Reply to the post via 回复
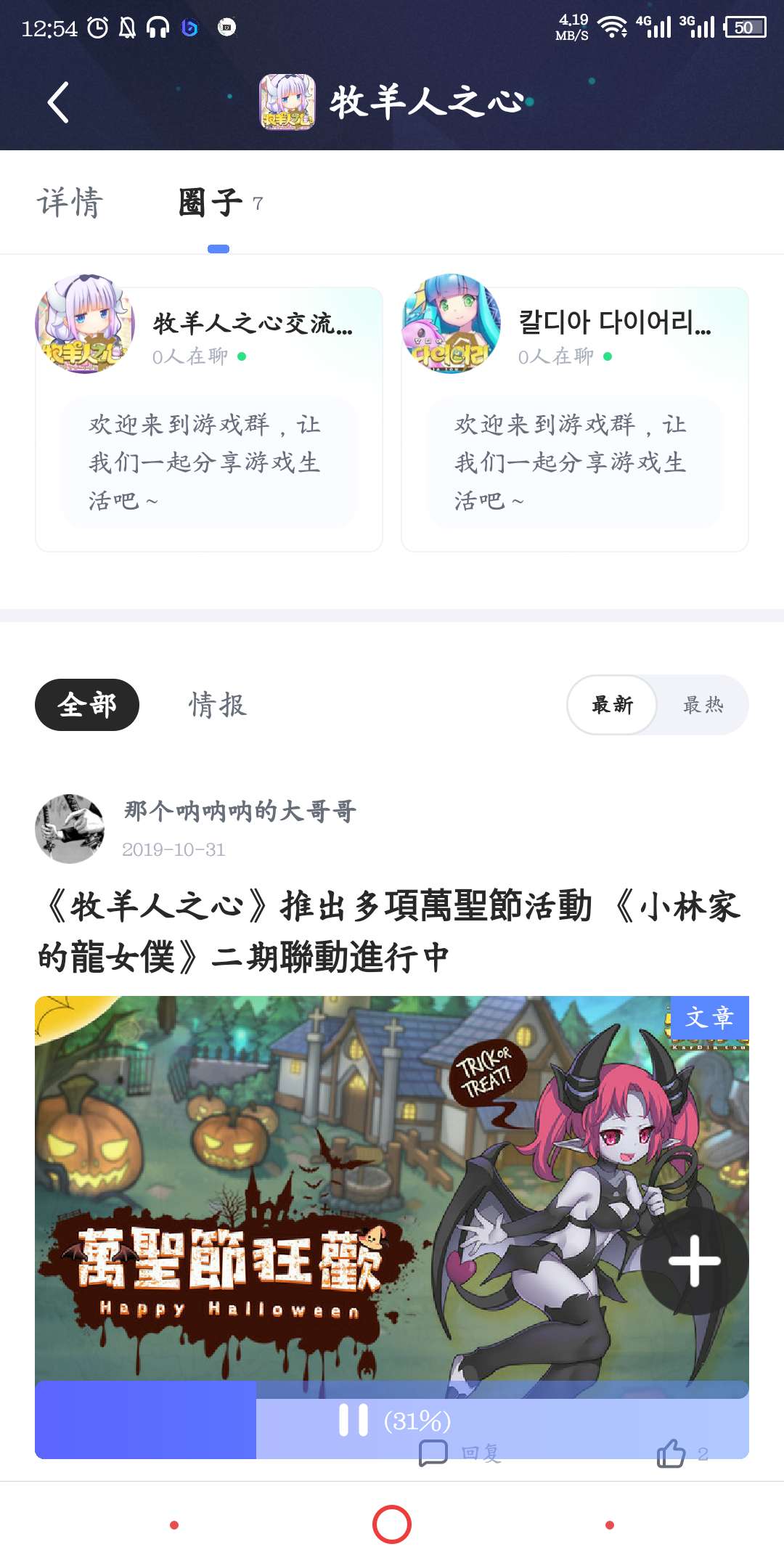The width and height of the screenshot is (784, 1568). click(x=460, y=1453)
